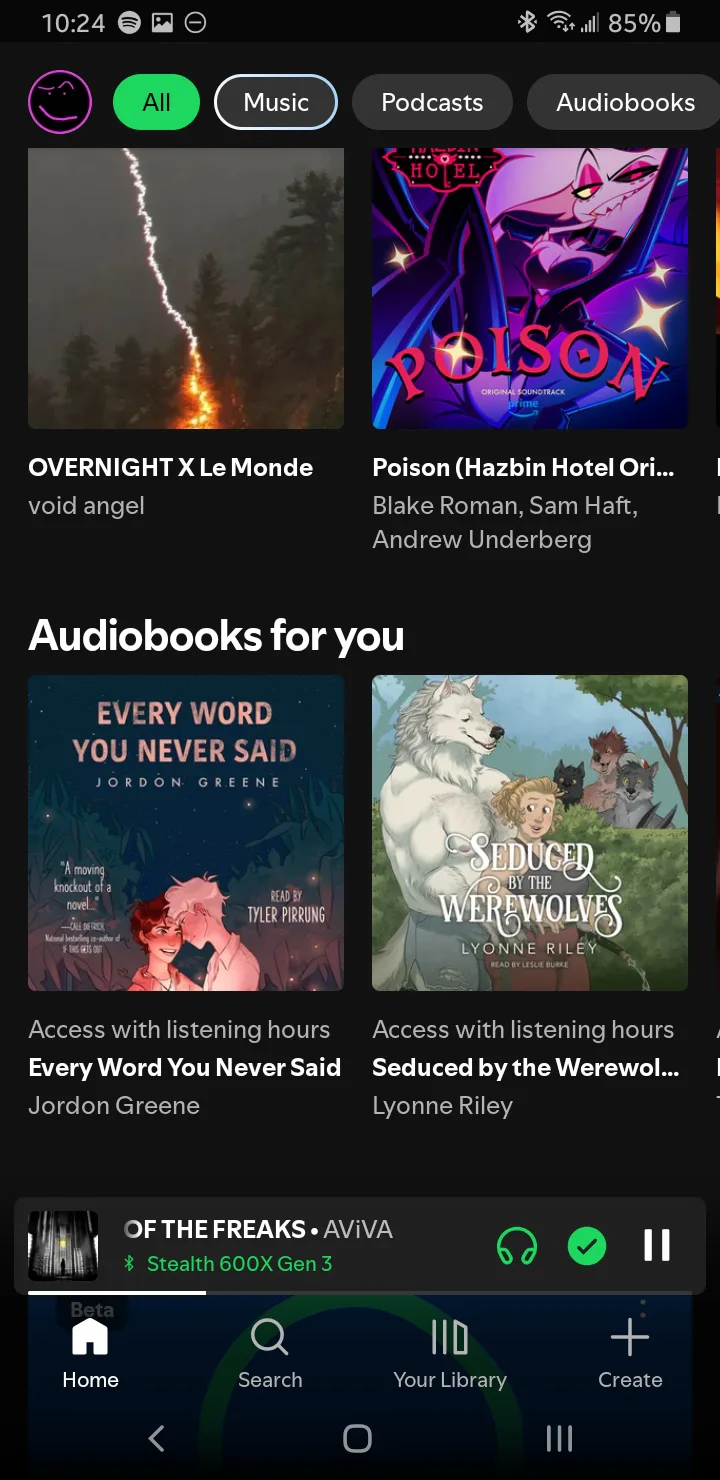The image size is (720, 1480).
Task: Filter the feed by Music
Action: [x=276, y=102]
